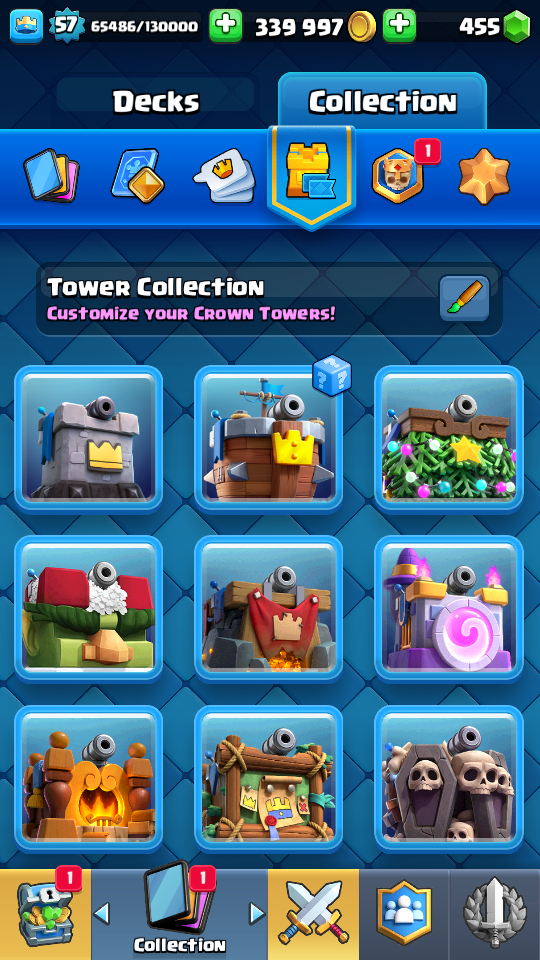The width and height of the screenshot is (540, 960).
Task: Select the pink portal wizard tower skin
Action: point(449,609)
